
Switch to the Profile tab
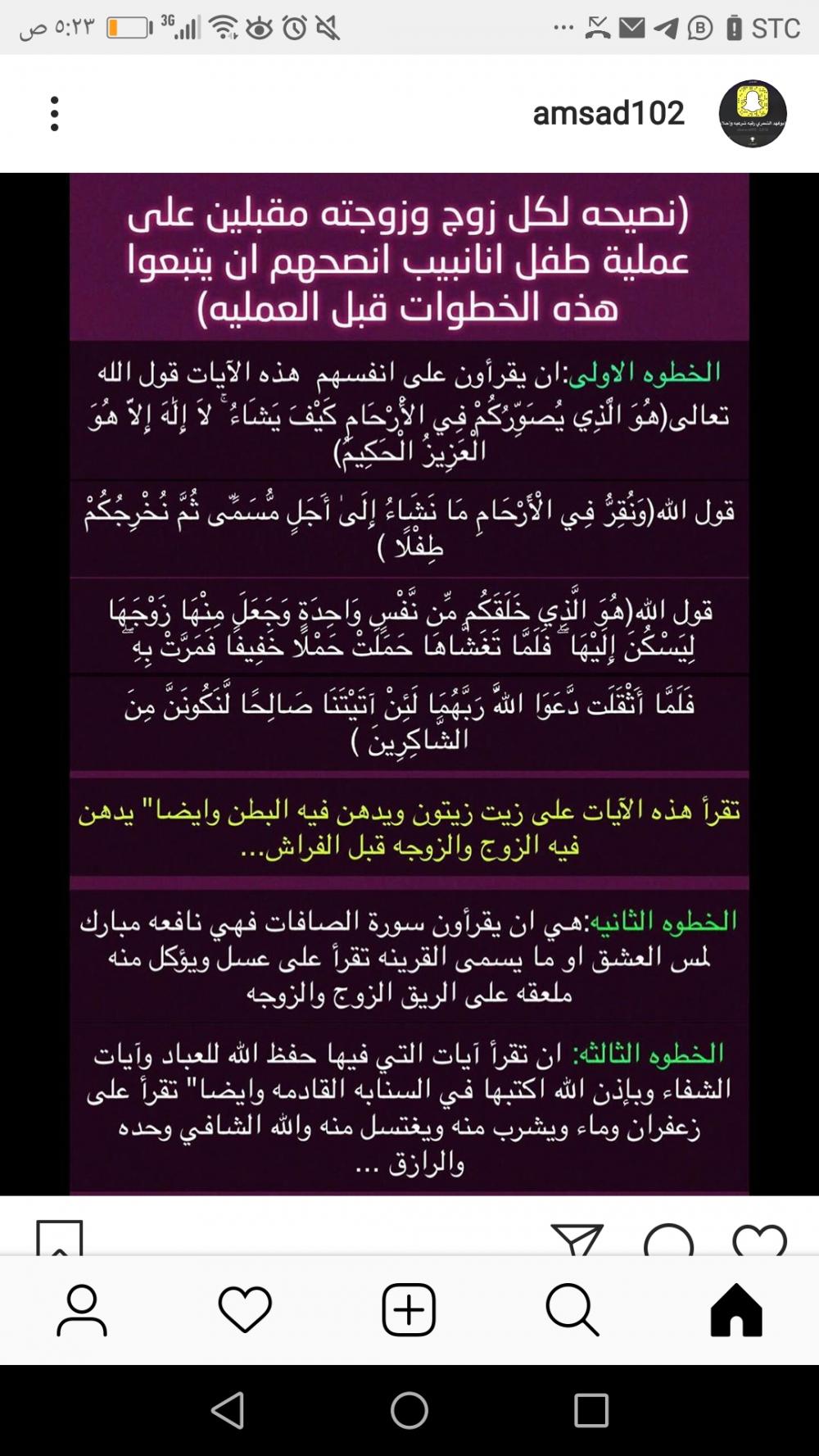(x=82, y=1309)
